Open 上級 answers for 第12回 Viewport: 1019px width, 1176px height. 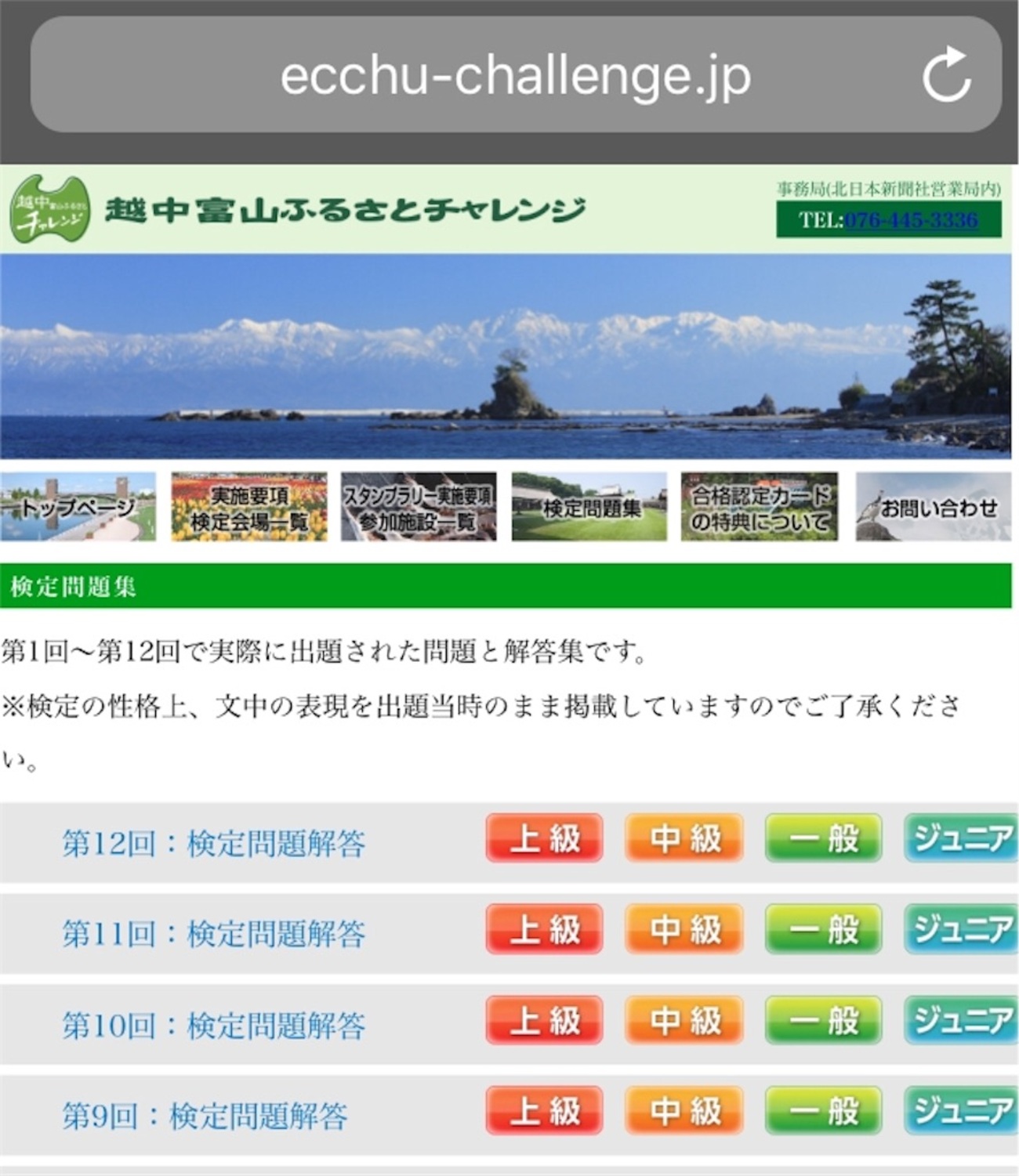click(545, 838)
